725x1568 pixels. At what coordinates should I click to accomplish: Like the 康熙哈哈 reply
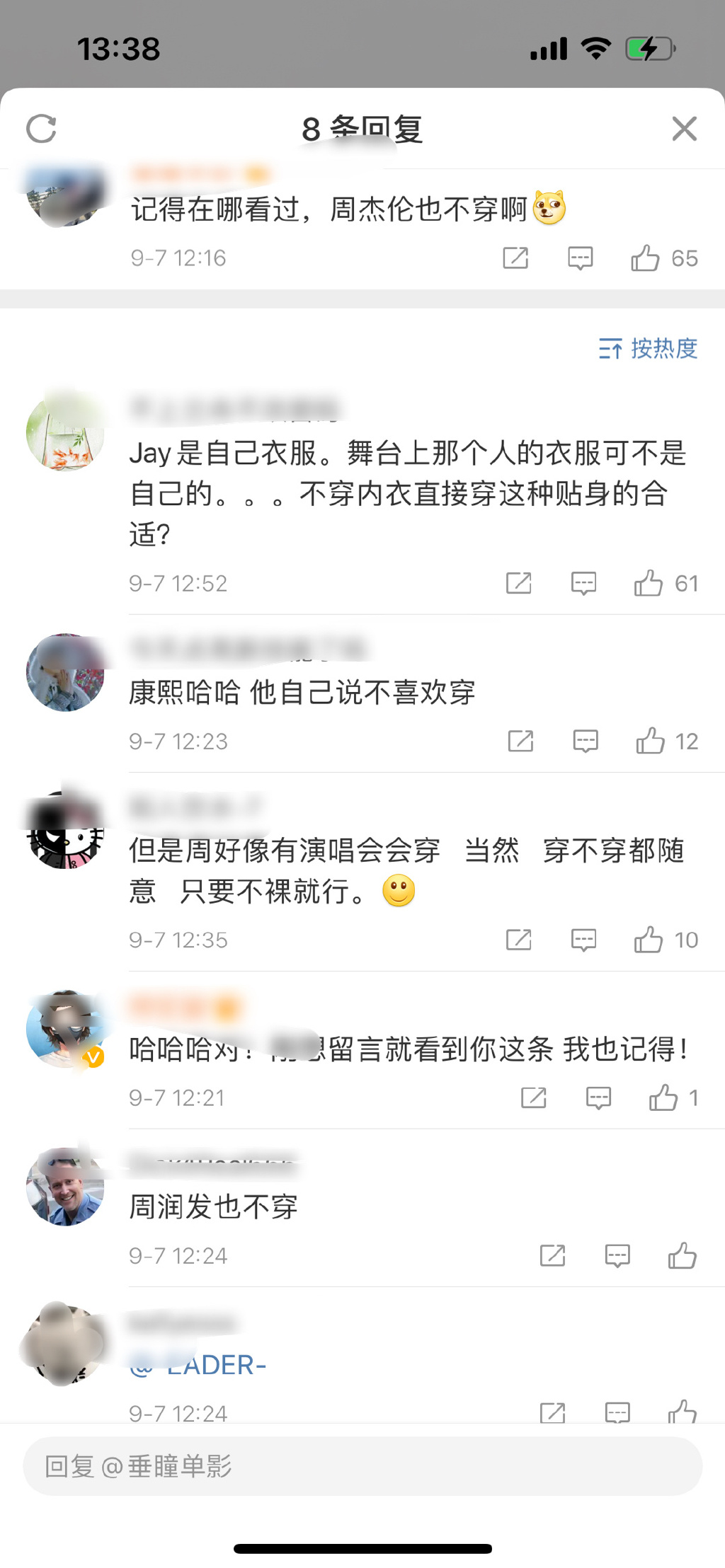(x=651, y=741)
